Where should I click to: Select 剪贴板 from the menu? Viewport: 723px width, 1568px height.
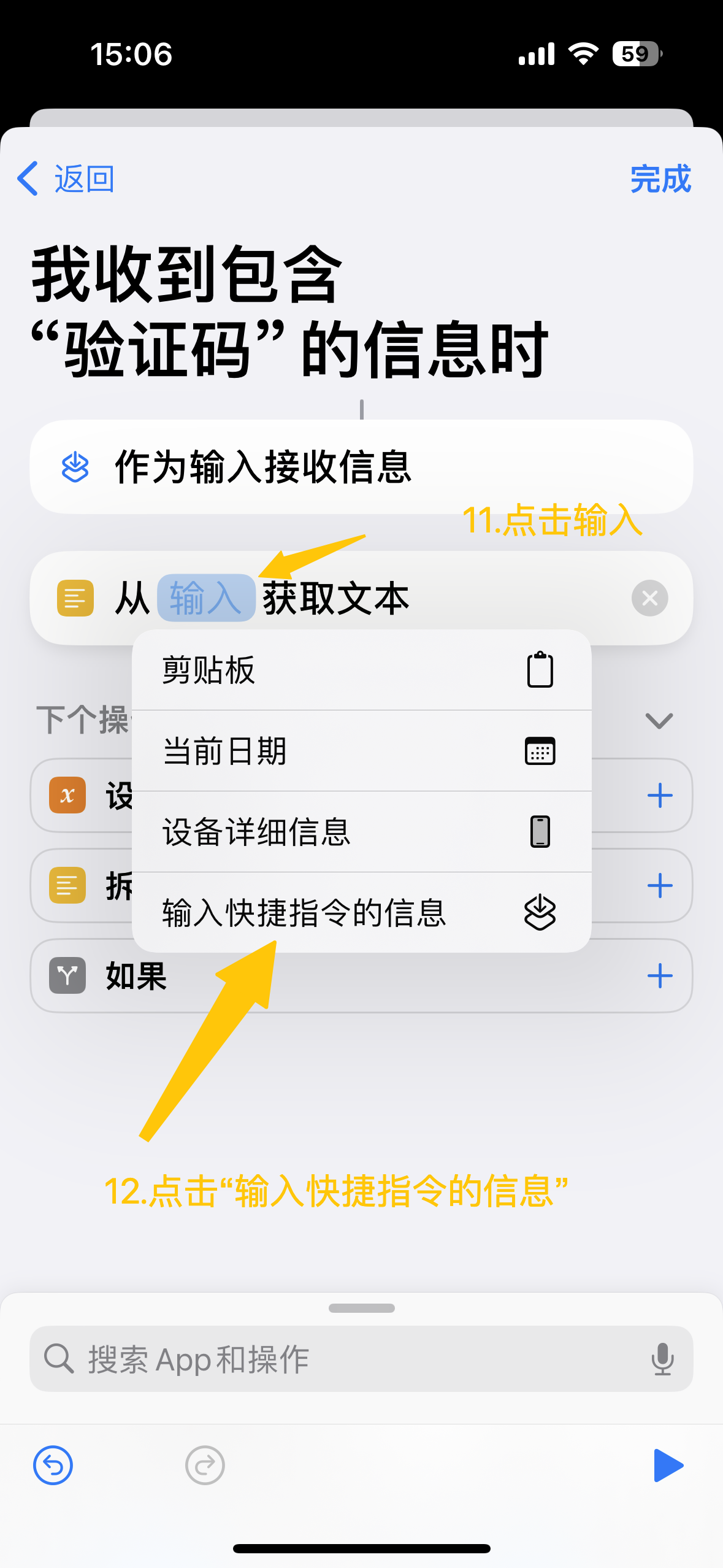pyautogui.click(x=361, y=670)
